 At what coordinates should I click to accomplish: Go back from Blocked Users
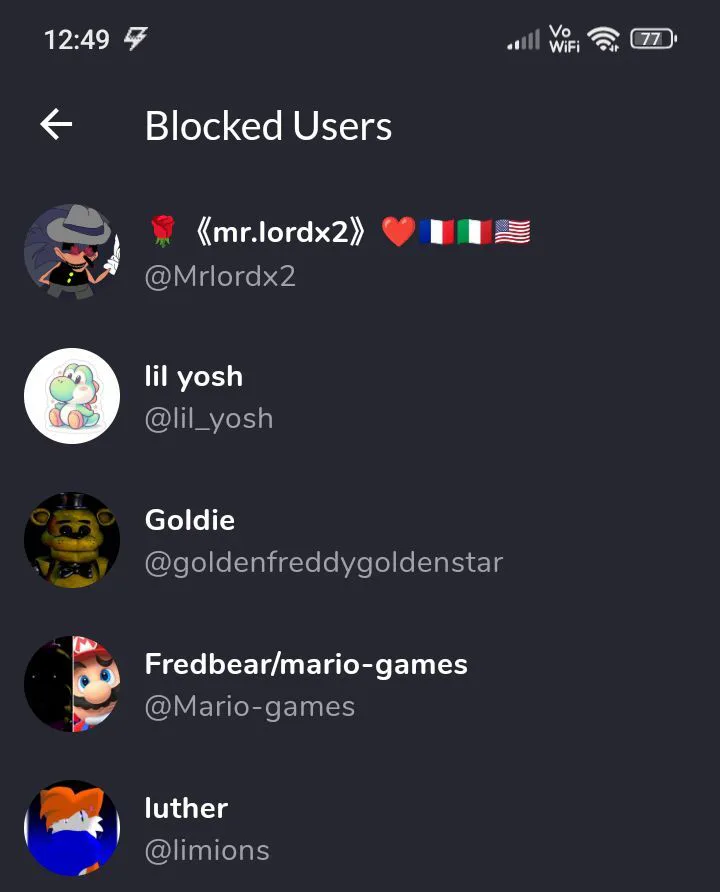(x=57, y=125)
